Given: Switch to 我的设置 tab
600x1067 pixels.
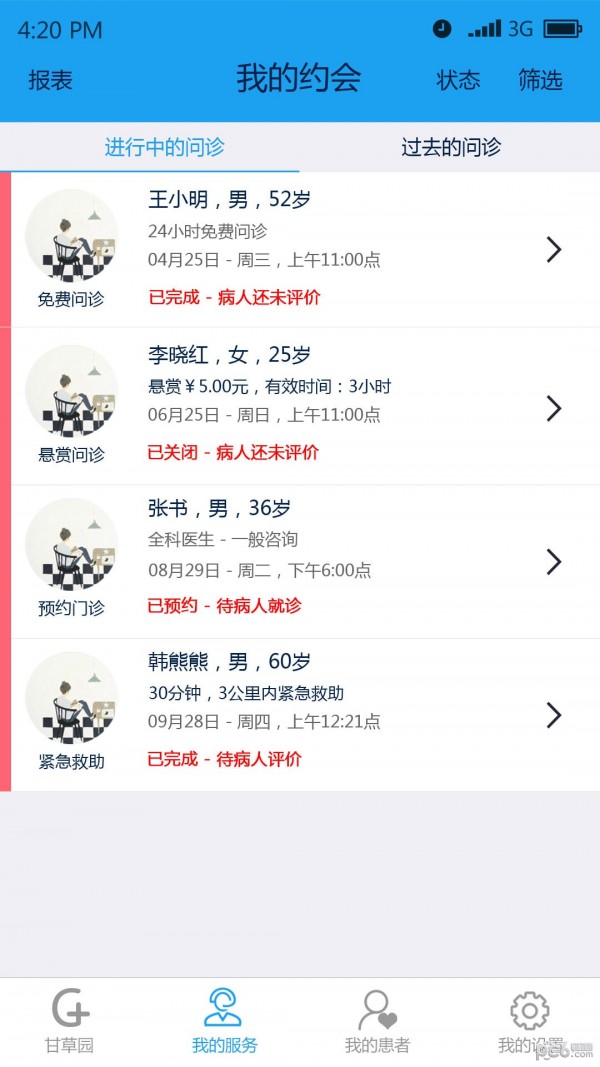Looking at the screenshot, I should point(530,1022).
